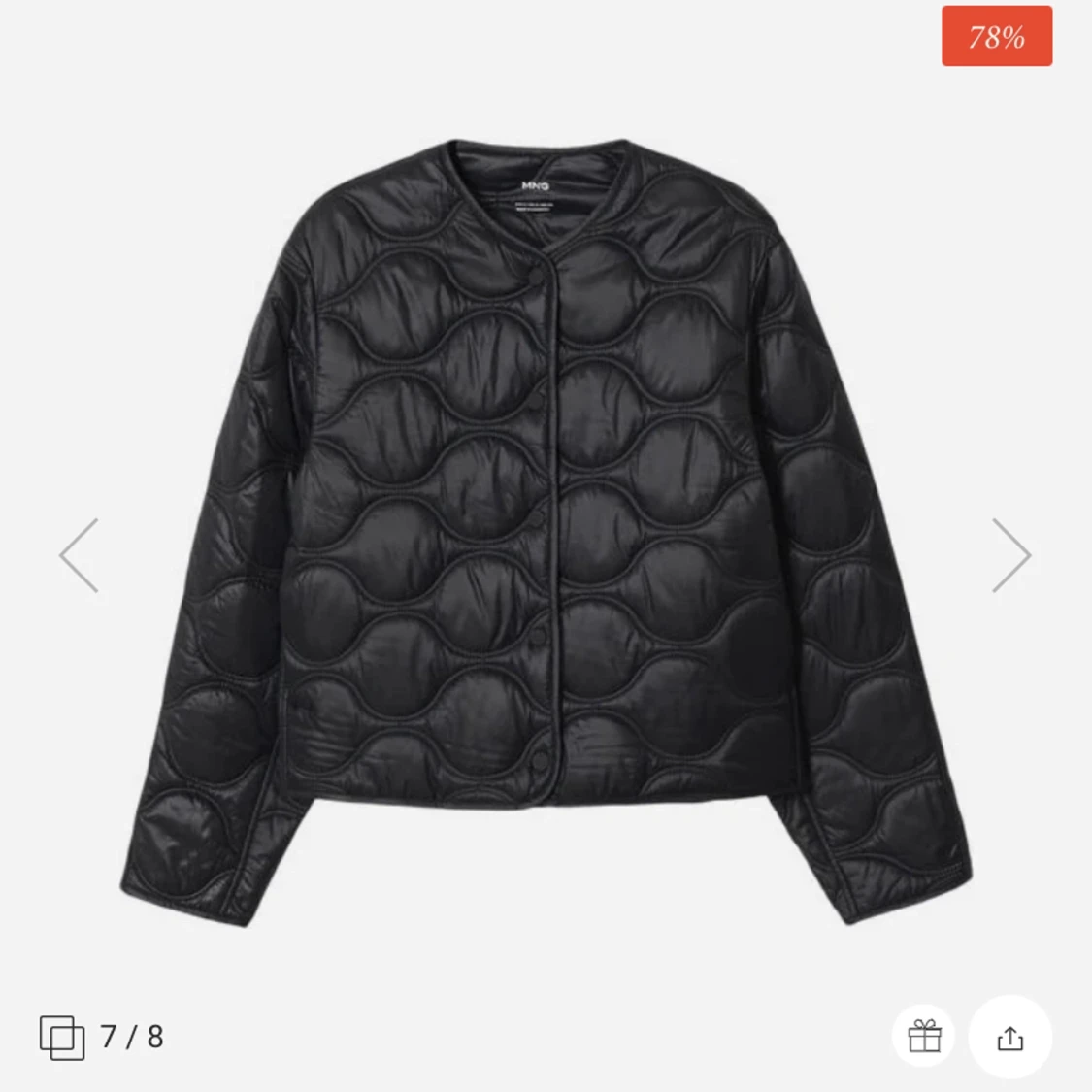Show the next product photo

pyautogui.click(x=1010, y=555)
